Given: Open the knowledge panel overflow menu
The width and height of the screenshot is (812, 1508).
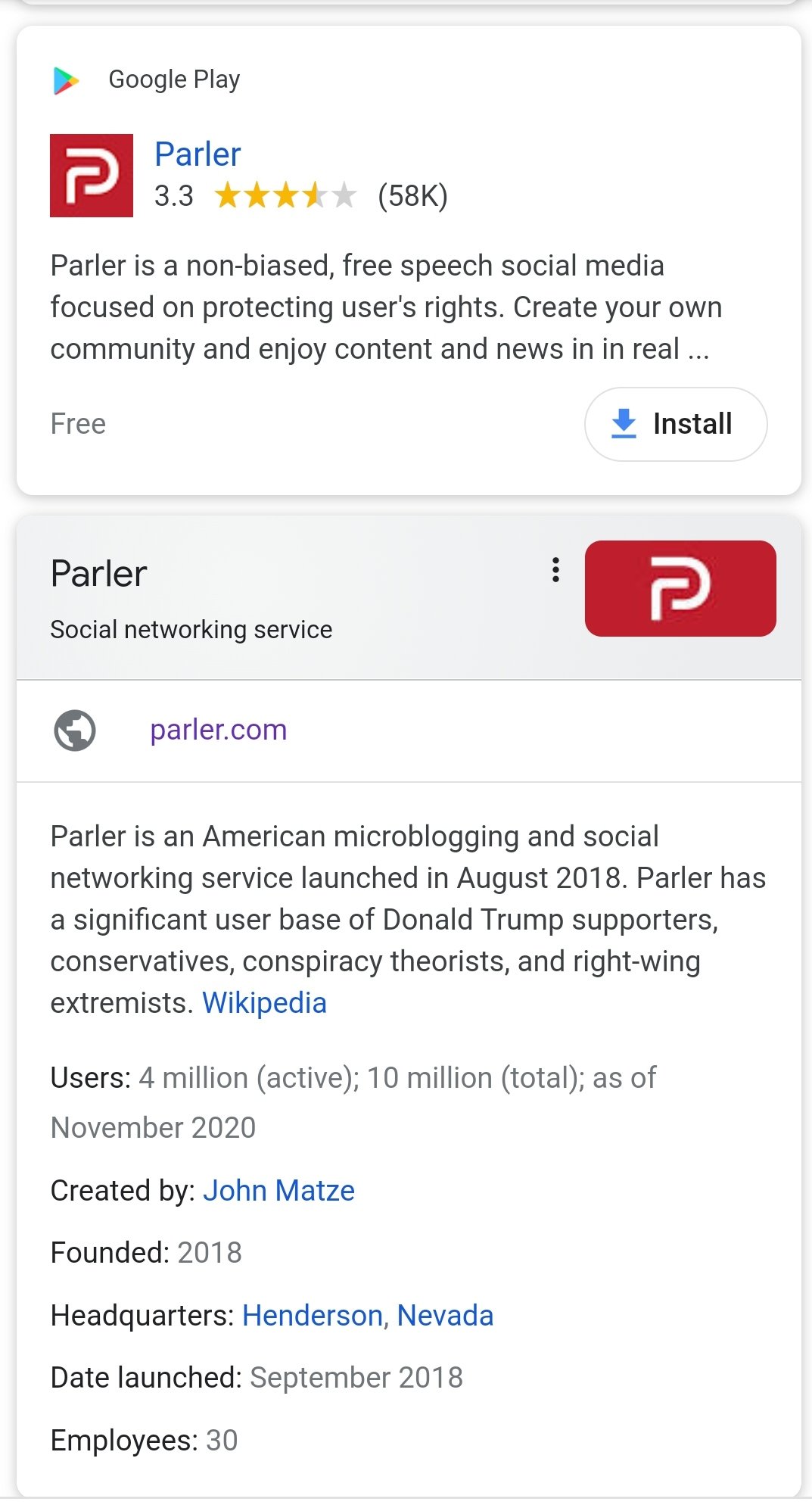Looking at the screenshot, I should pos(555,570).
